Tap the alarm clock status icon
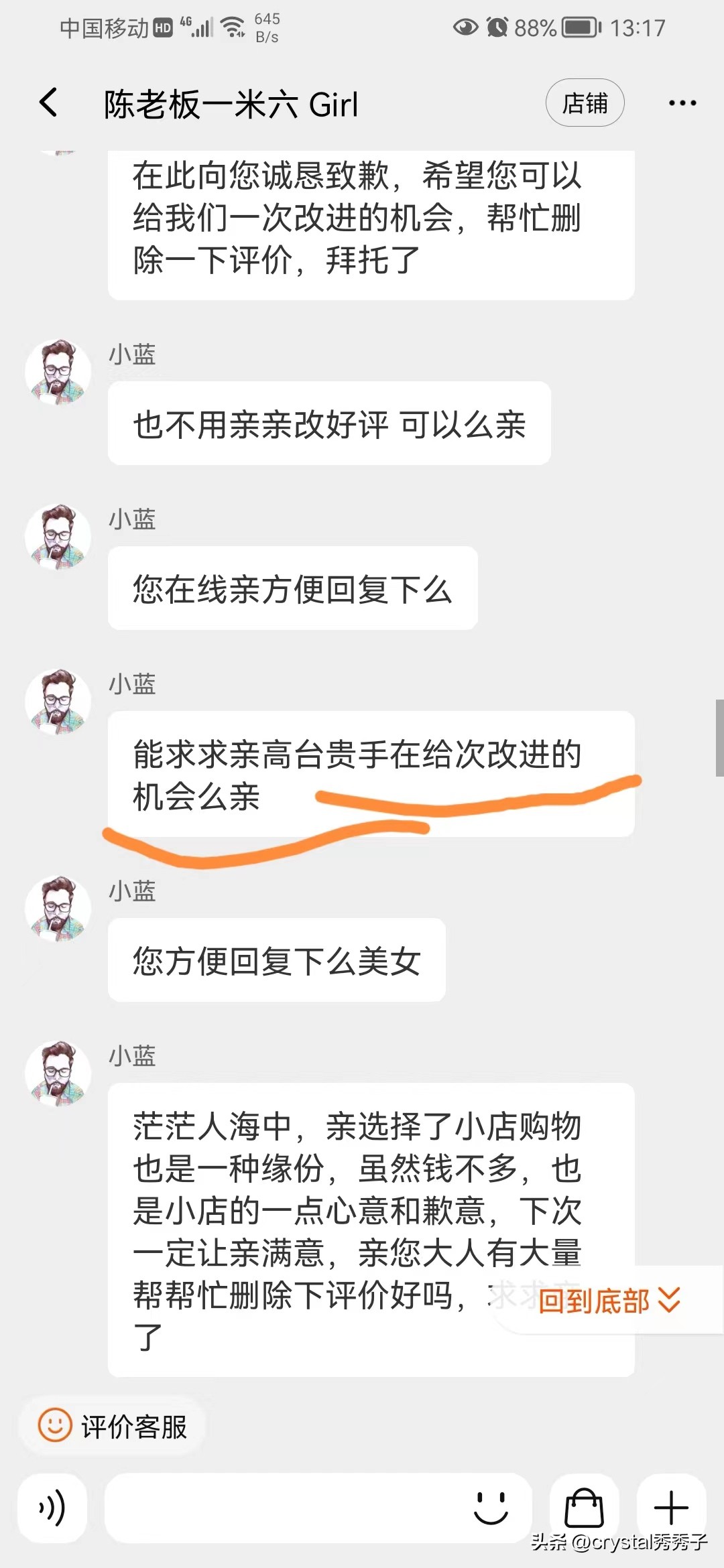The image size is (724, 1568). 497,28
